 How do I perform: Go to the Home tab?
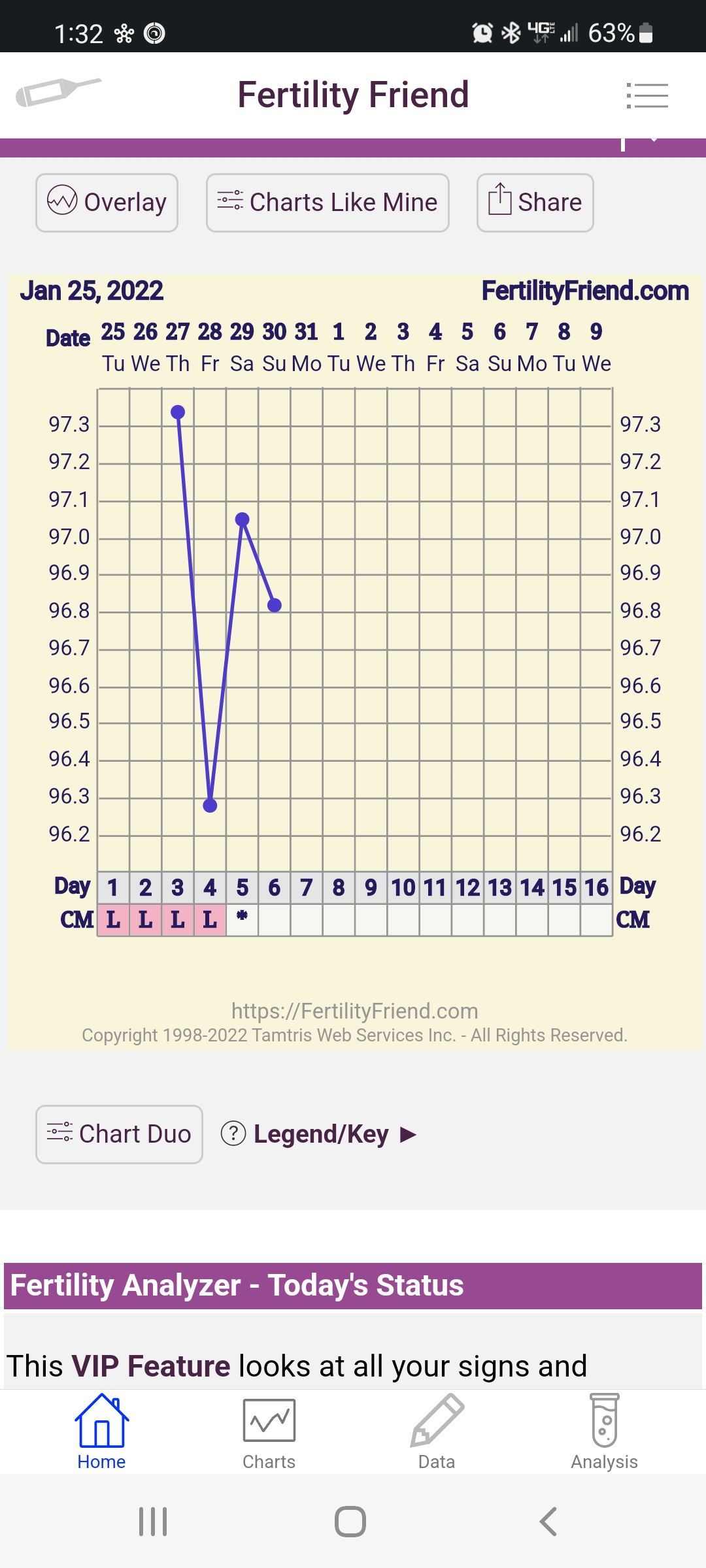click(101, 1432)
